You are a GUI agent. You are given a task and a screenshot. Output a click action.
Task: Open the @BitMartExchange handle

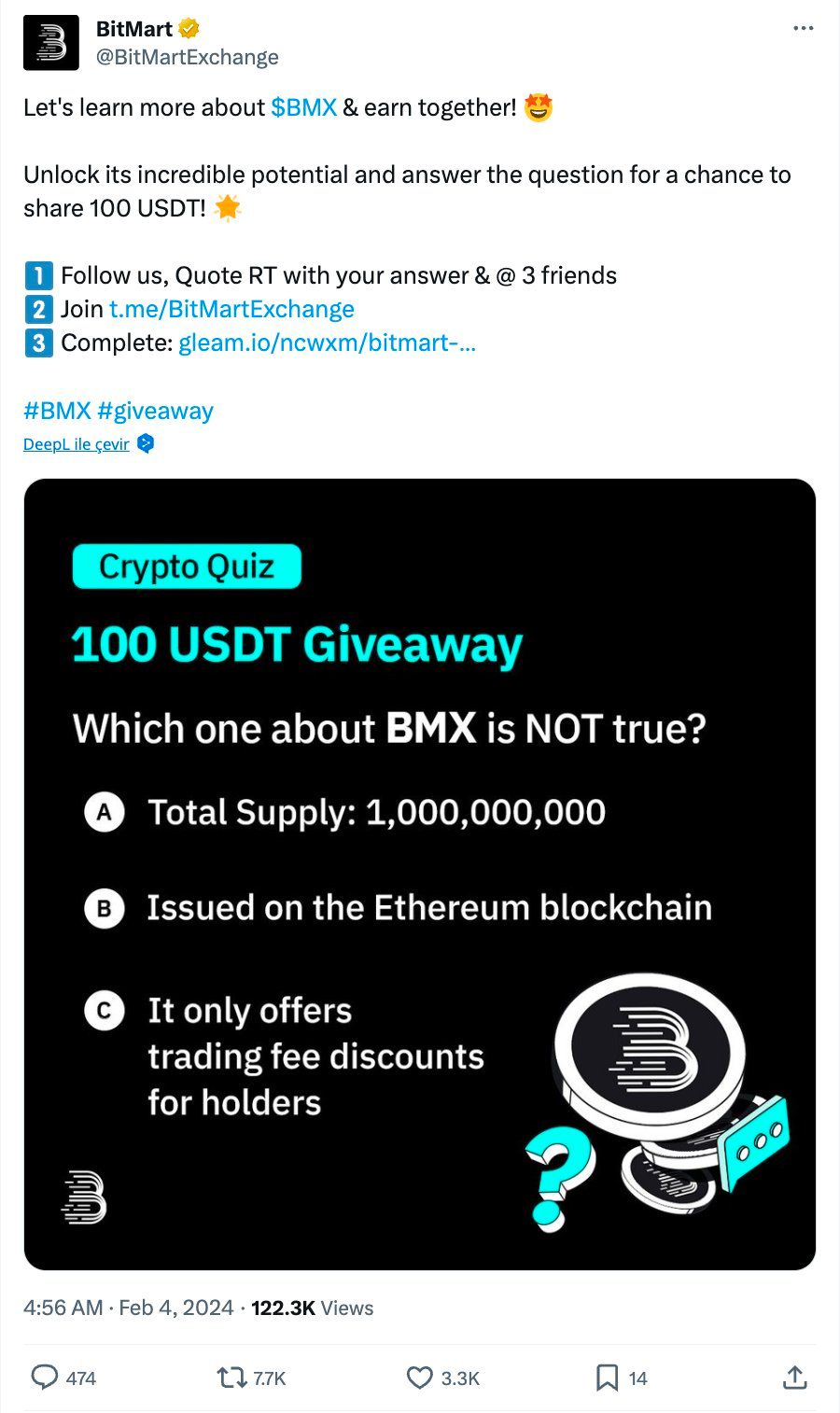(187, 57)
